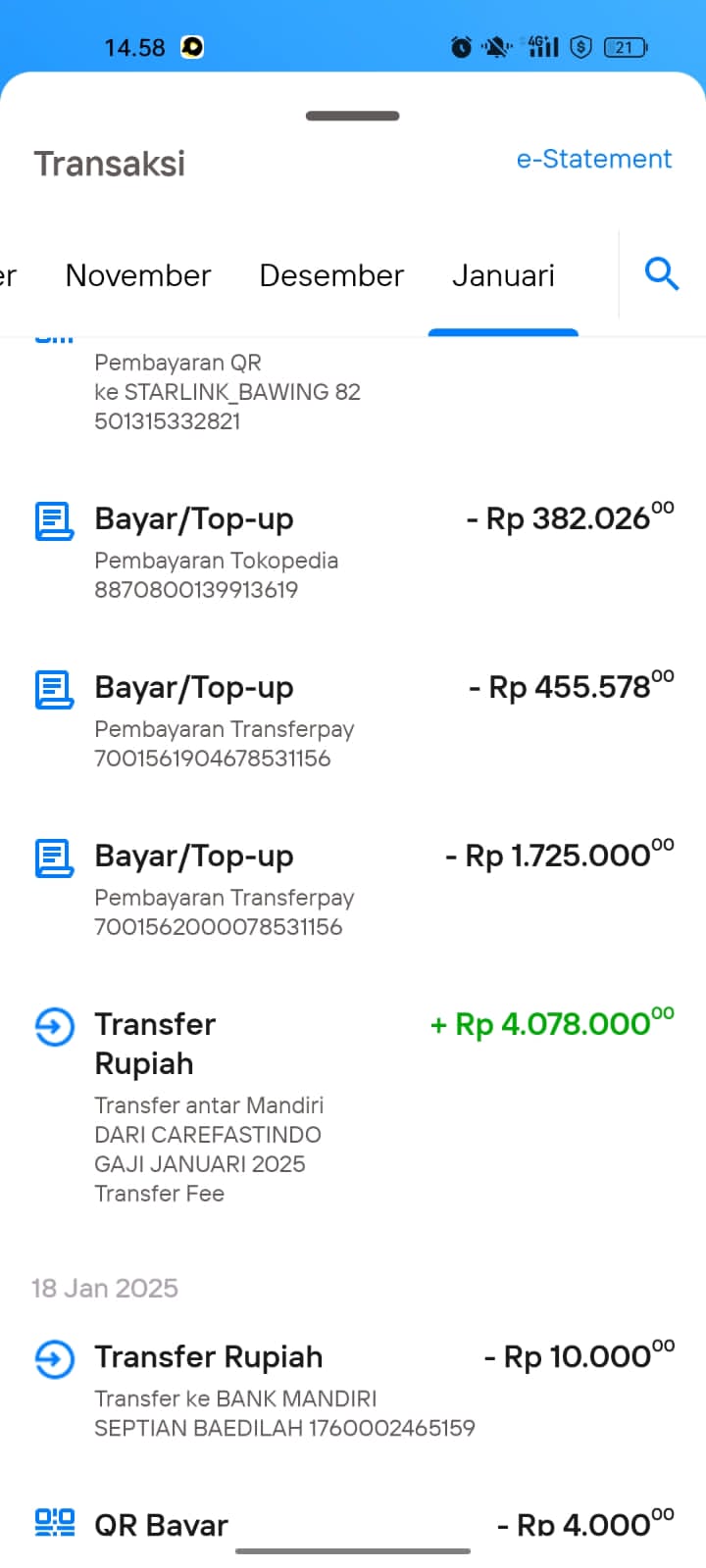Switch to the November tab

click(138, 275)
